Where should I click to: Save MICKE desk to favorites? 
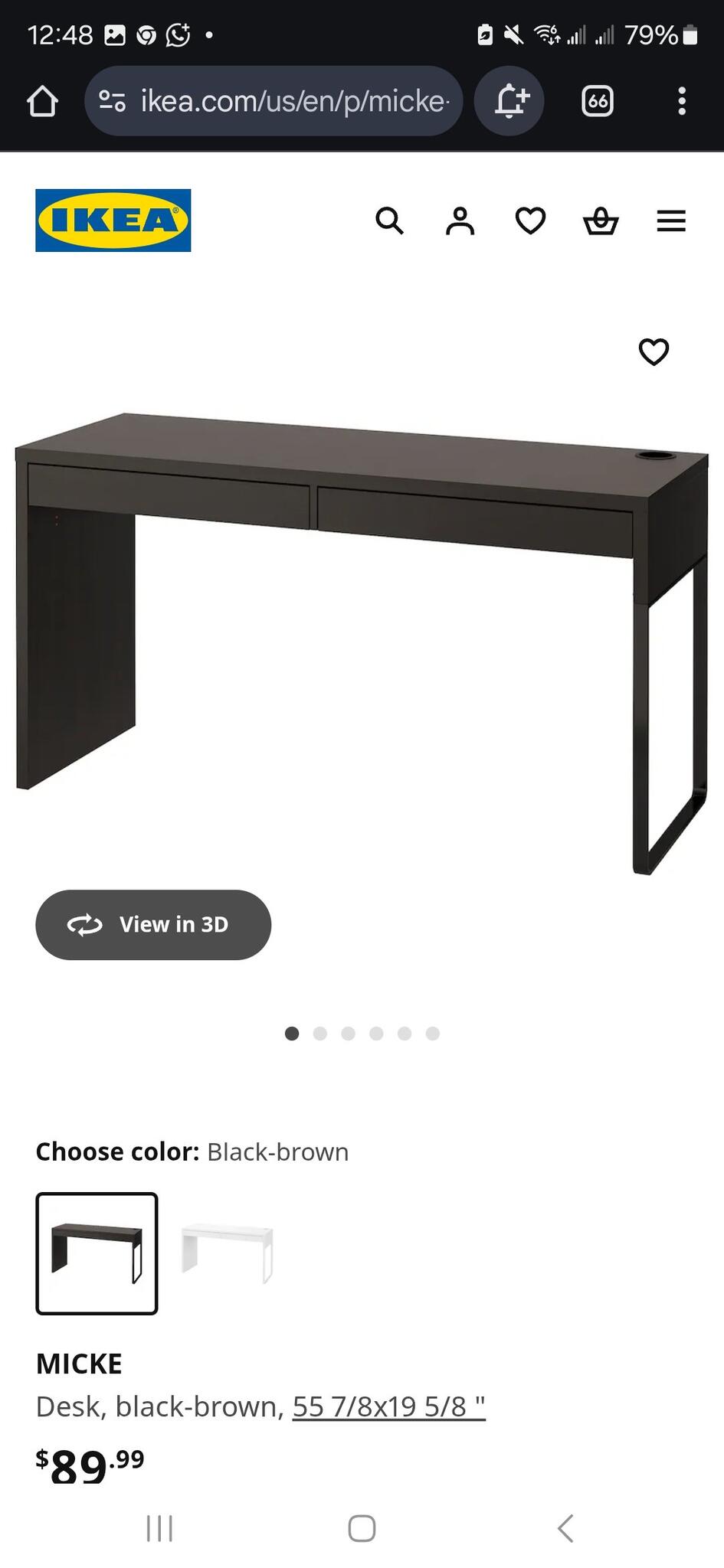(654, 352)
